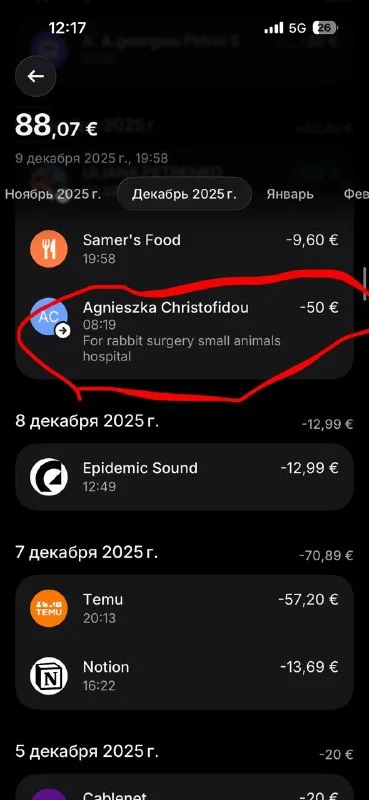Viewport: 369px width, 800px height.
Task: Open the Epidemic Sound payment
Action: (x=184, y=477)
